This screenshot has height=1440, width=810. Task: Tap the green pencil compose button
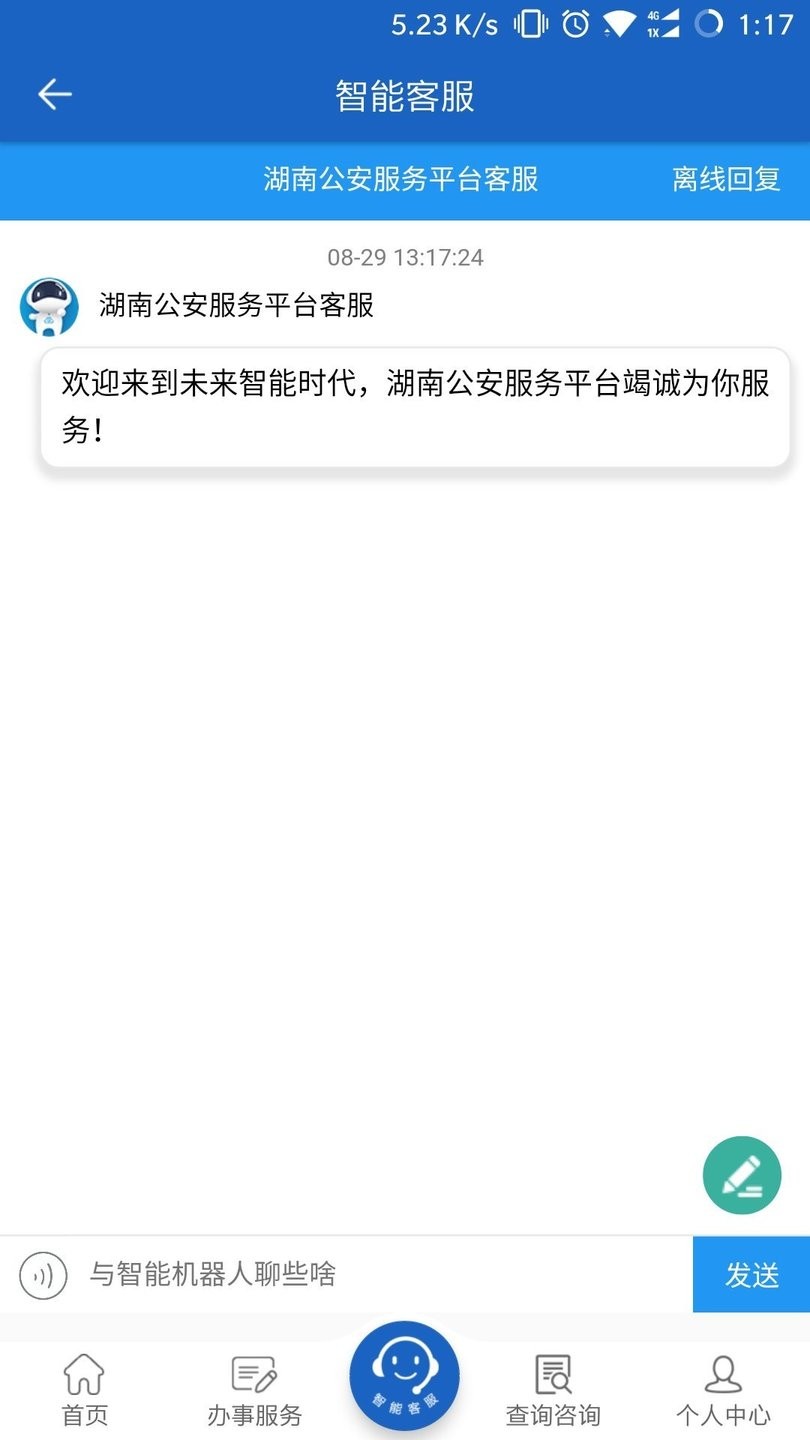(742, 1175)
